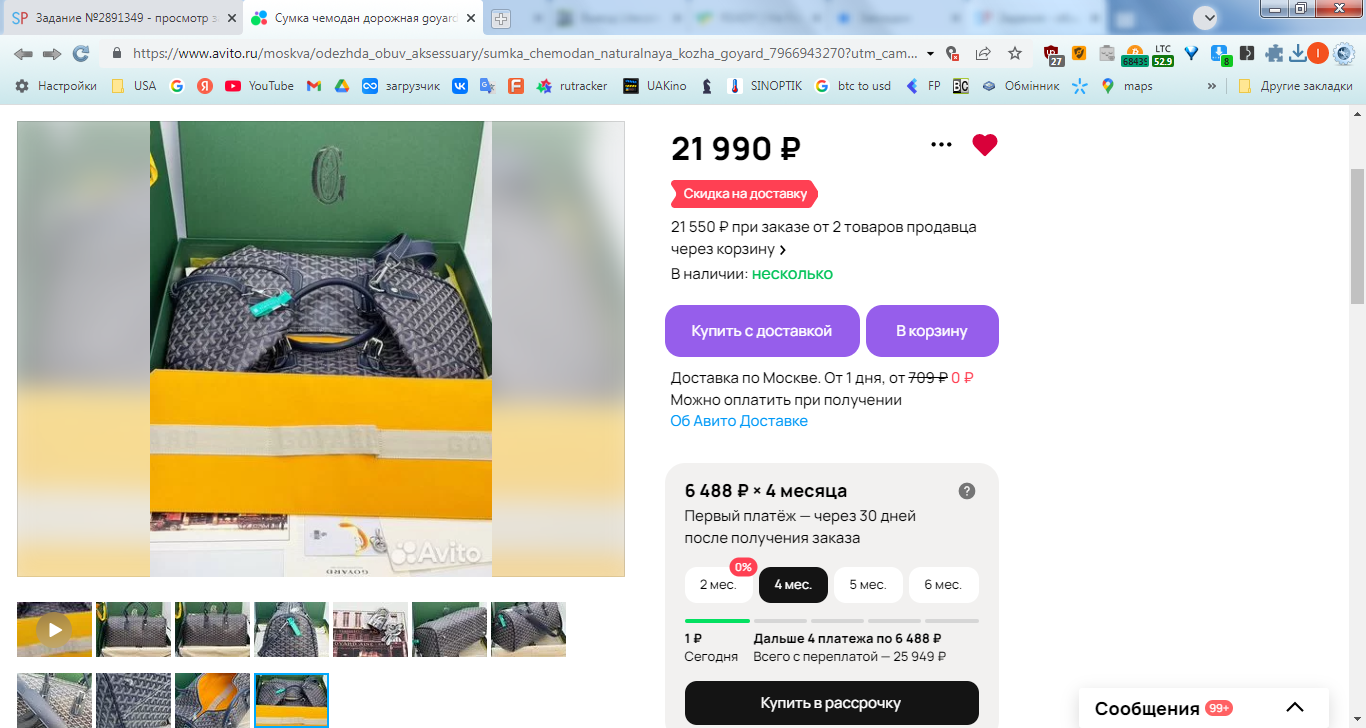Image resolution: width=1366 pixels, height=728 pixels.
Task: Add item to cart with В корзину
Action: pyautogui.click(x=932, y=331)
